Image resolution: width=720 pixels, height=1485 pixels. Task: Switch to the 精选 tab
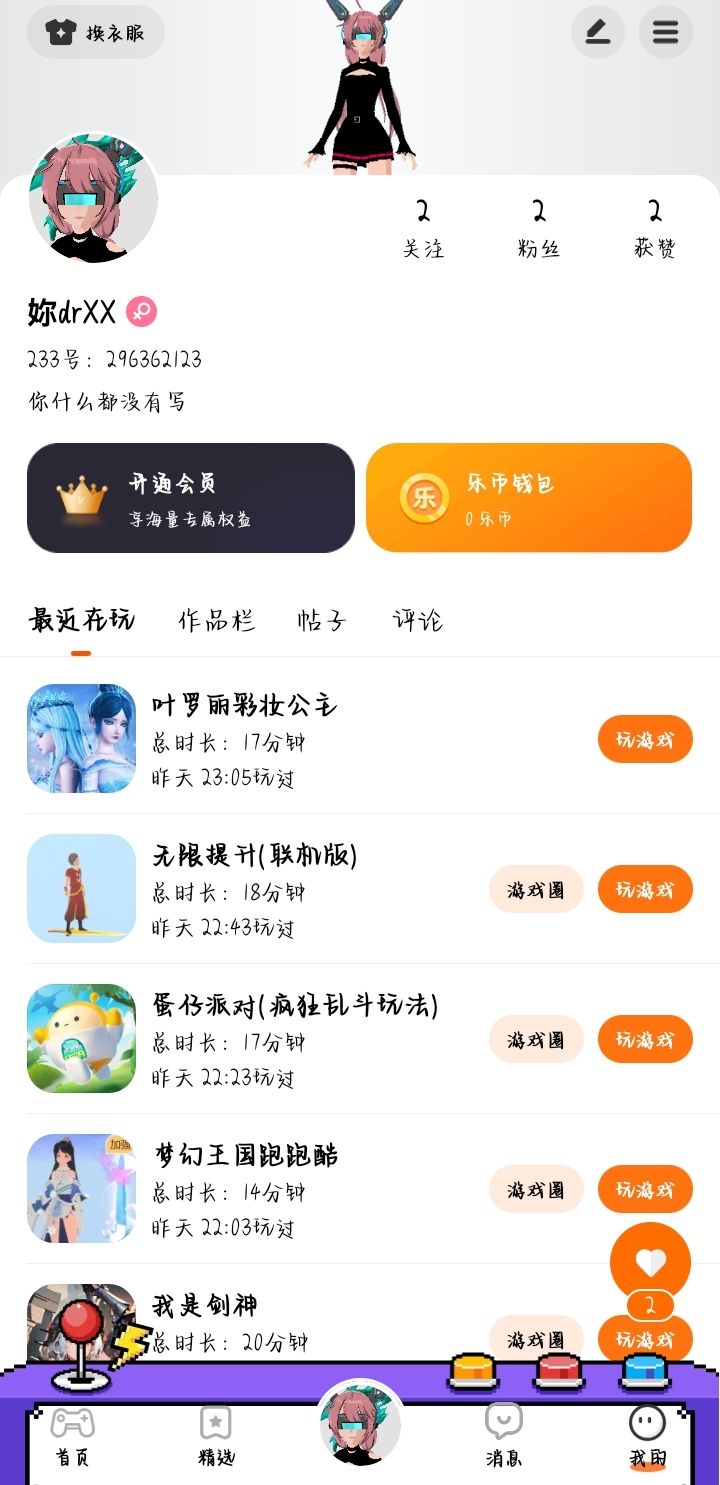tap(216, 1437)
